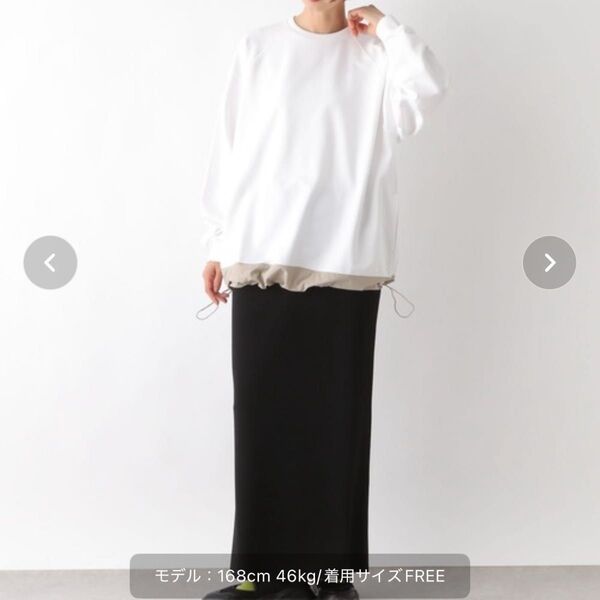The height and width of the screenshot is (600, 600).
Task: Go to the previous product photo
Action: point(50,263)
